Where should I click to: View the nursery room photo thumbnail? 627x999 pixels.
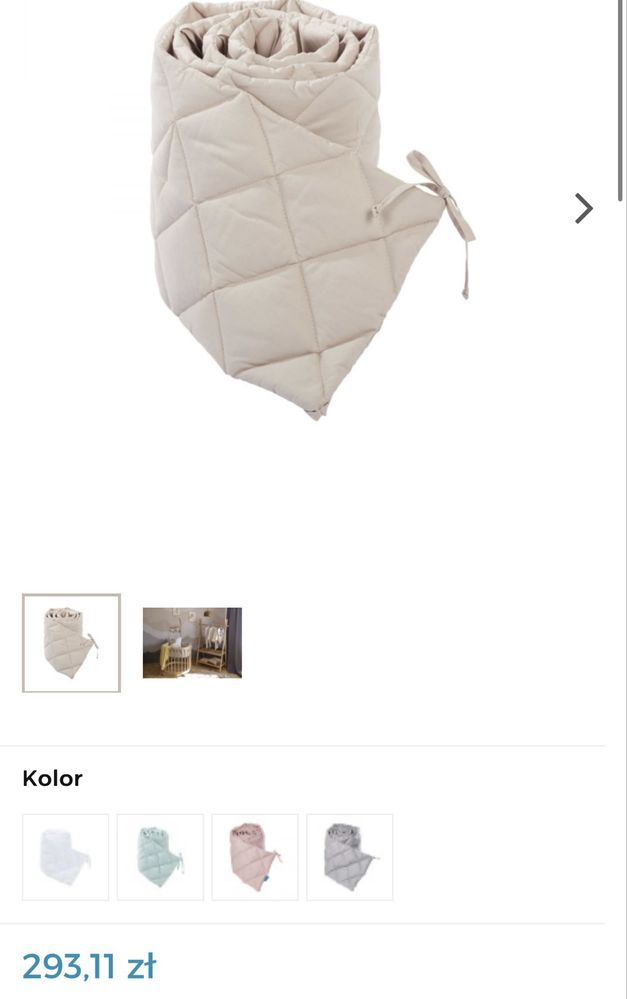pyautogui.click(x=192, y=643)
